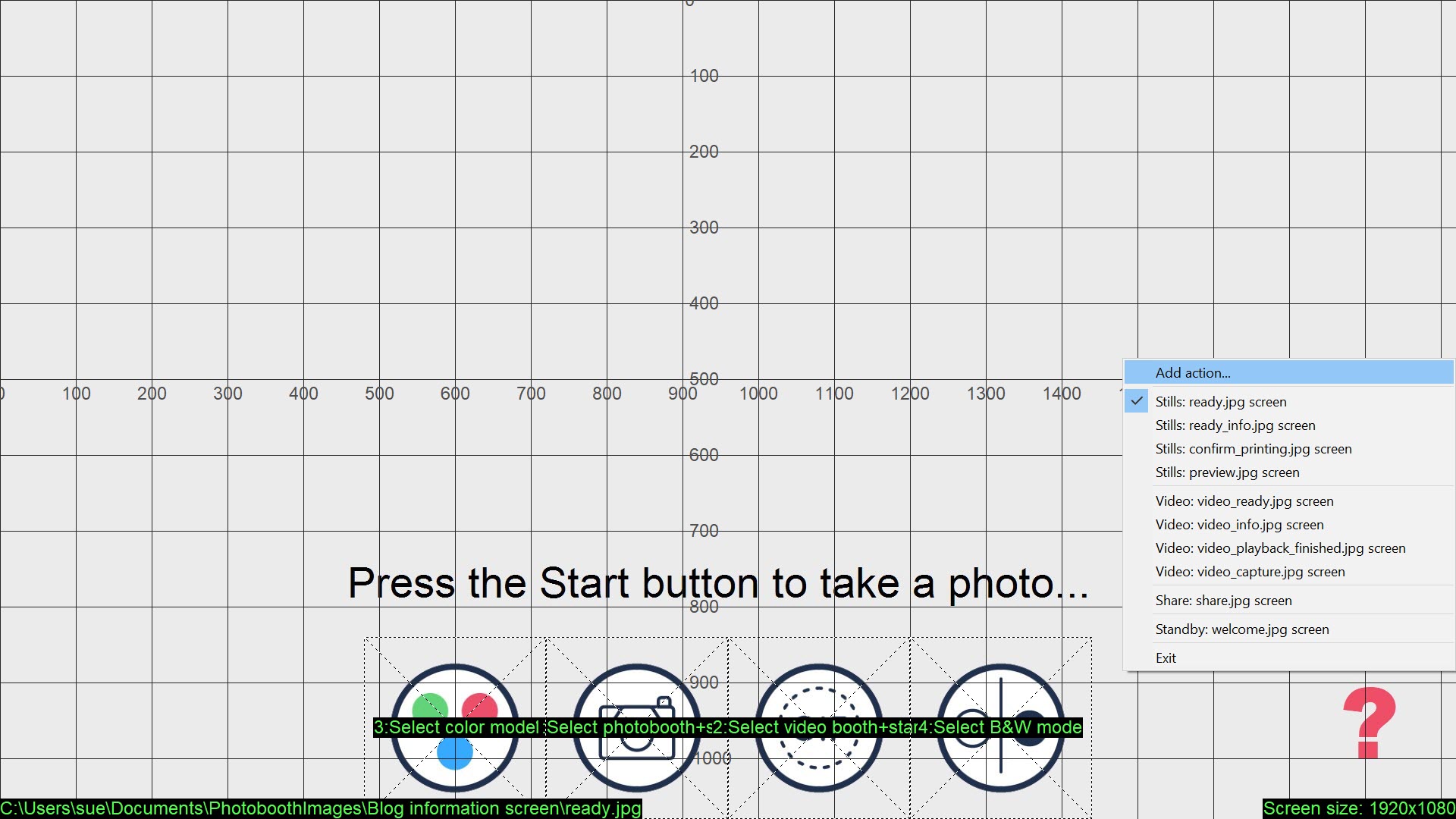Switch to Stills: ready_info.jpg screen
This screenshot has width=1456, height=819.
1235,425
